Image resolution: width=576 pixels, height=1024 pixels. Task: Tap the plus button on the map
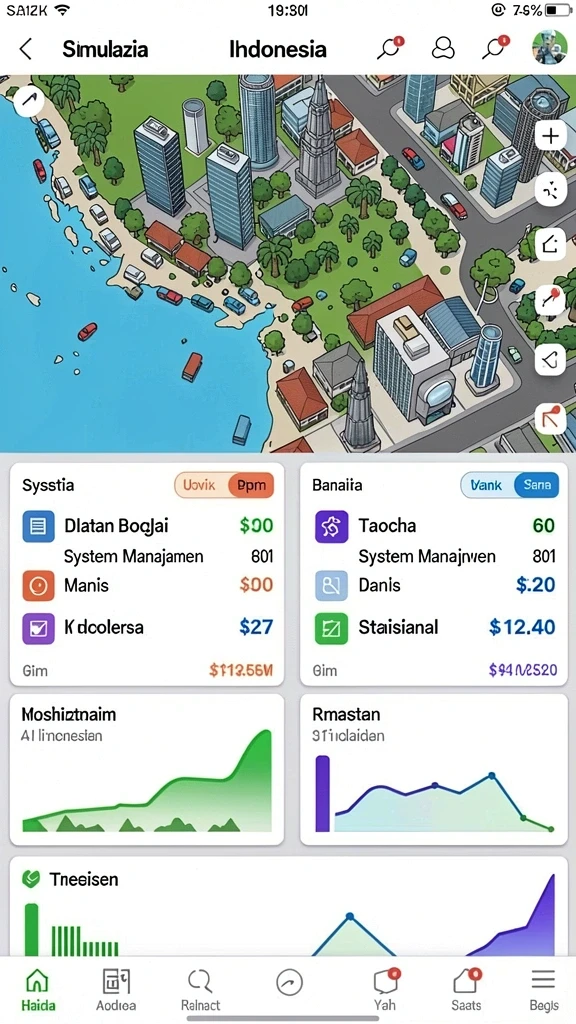tap(551, 136)
